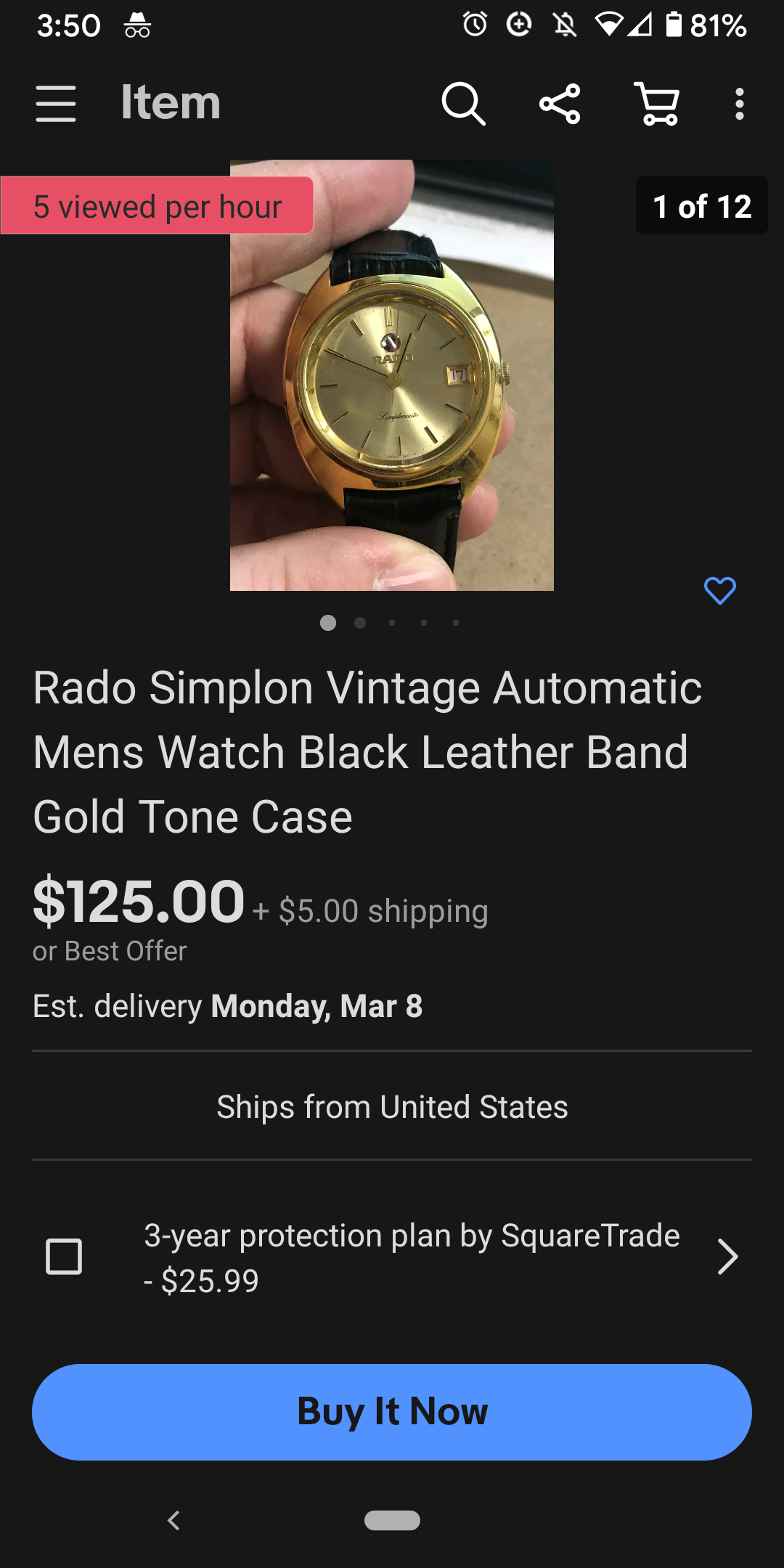Go back using the system back arrow
Viewport: 784px width, 1568px height.
173,1520
